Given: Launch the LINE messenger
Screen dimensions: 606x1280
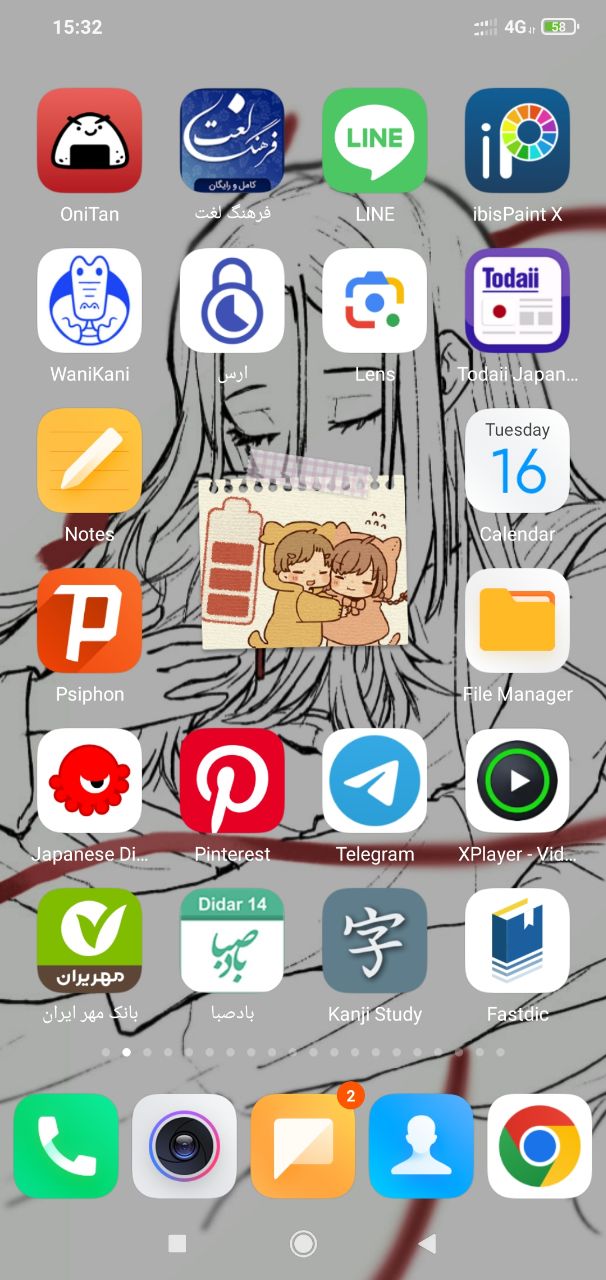Looking at the screenshot, I should tap(375, 140).
